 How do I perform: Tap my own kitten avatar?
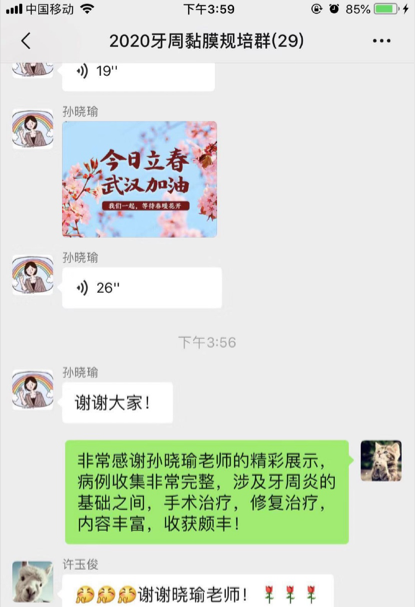[x=381, y=461]
